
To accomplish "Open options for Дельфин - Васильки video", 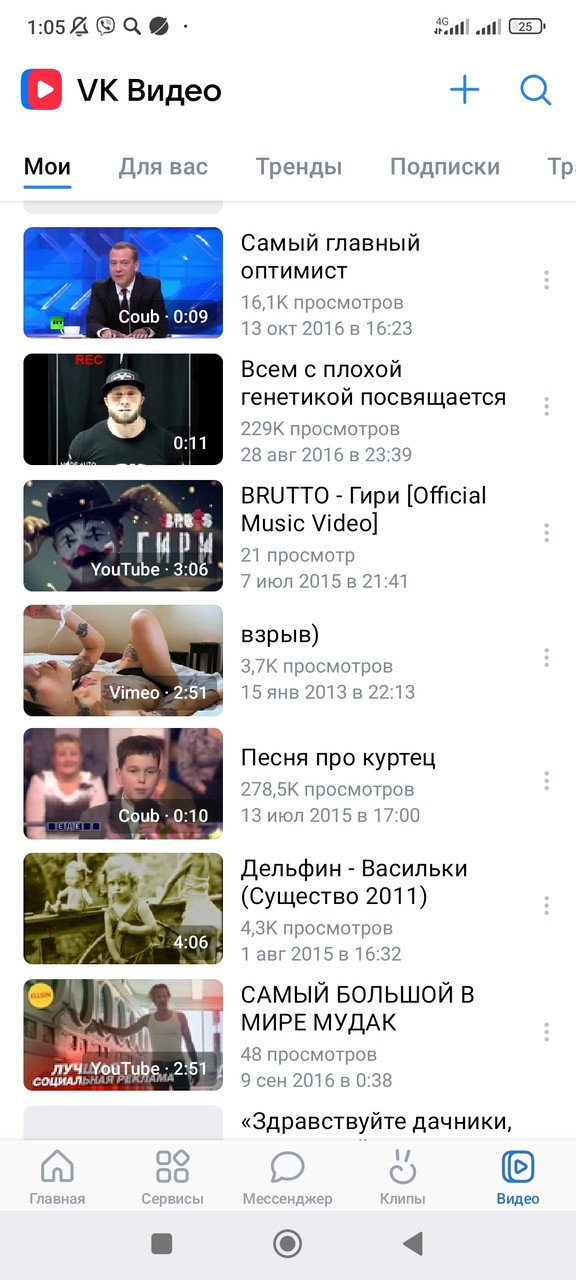I will coord(546,906).
